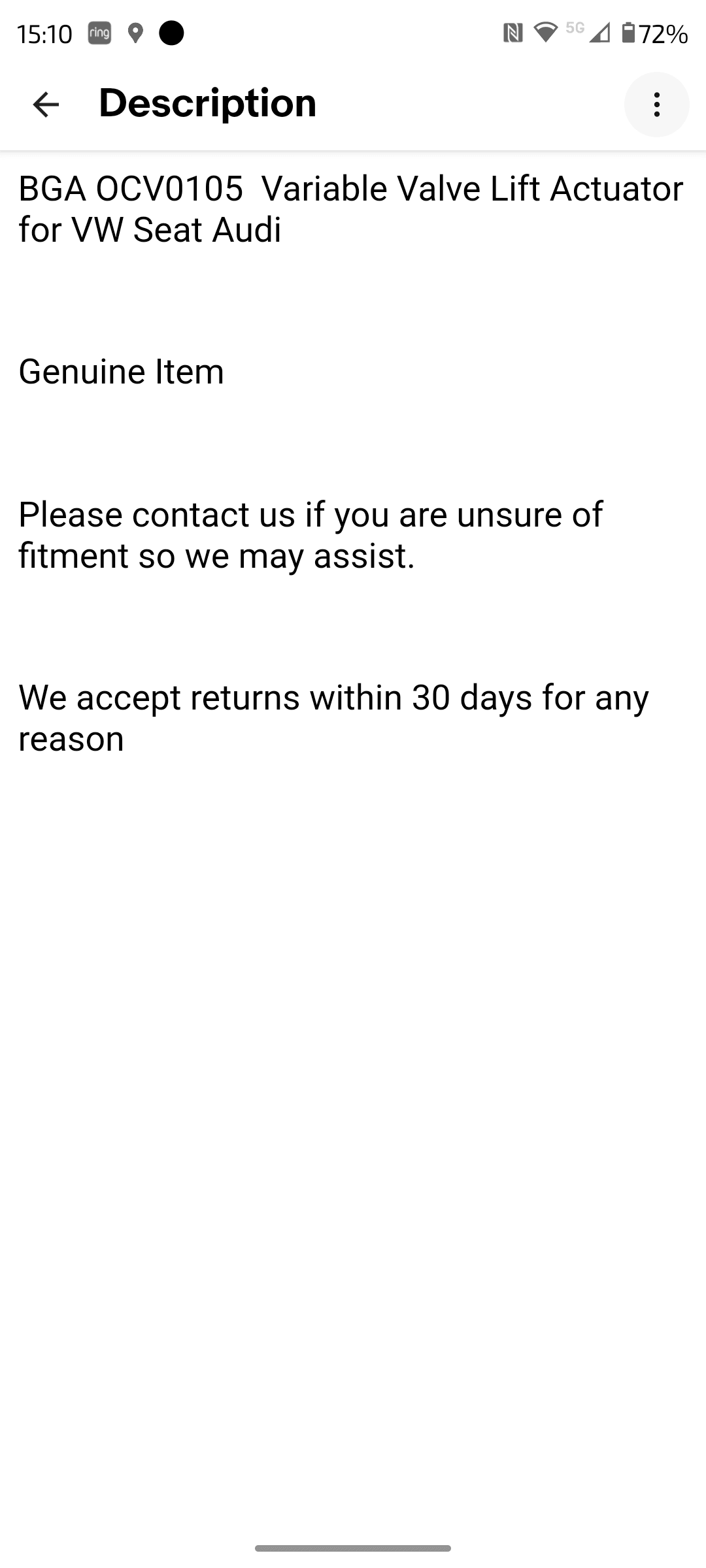
Task: Go back from the Description page
Action: point(46,105)
